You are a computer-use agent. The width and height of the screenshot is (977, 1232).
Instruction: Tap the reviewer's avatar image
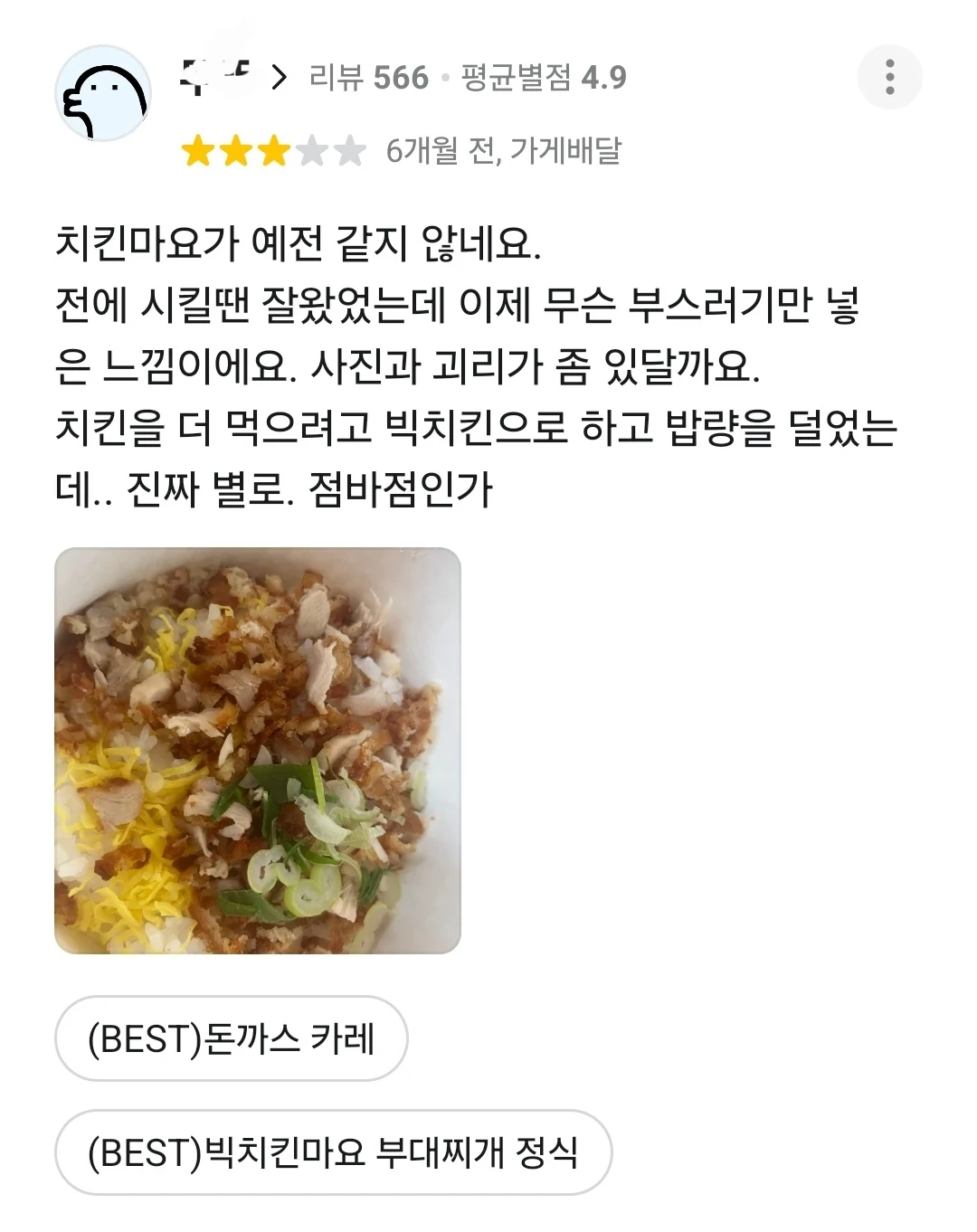point(103,94)
